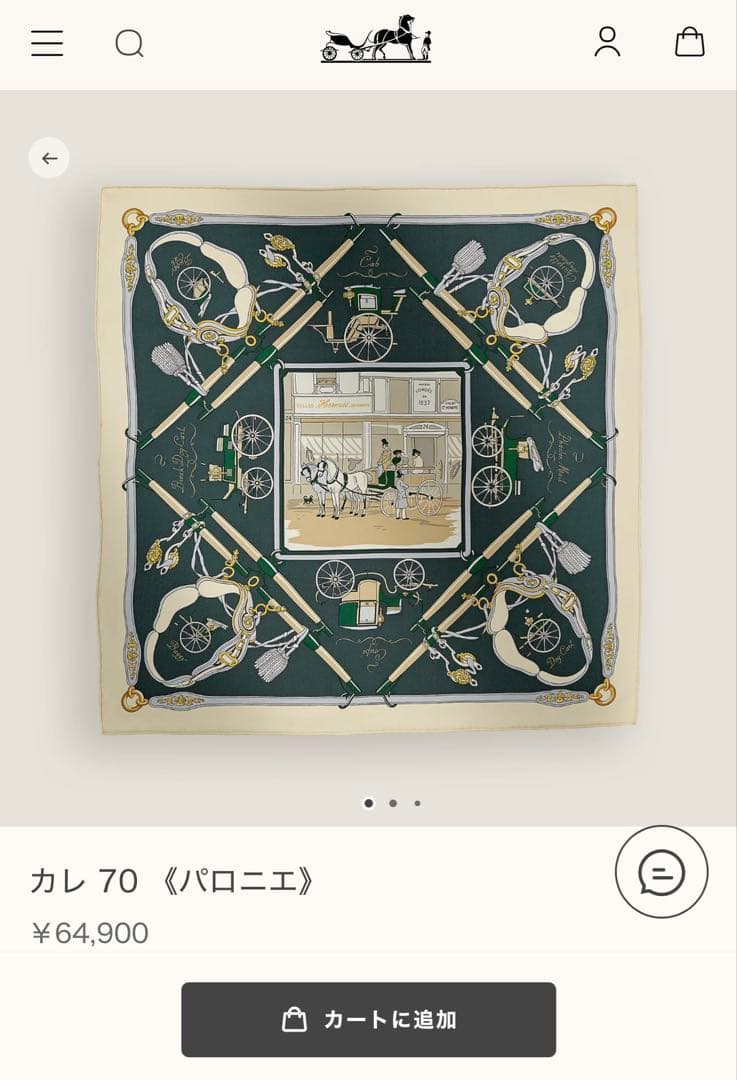
Task: Select the second image indicator dot
Action: 393,803
